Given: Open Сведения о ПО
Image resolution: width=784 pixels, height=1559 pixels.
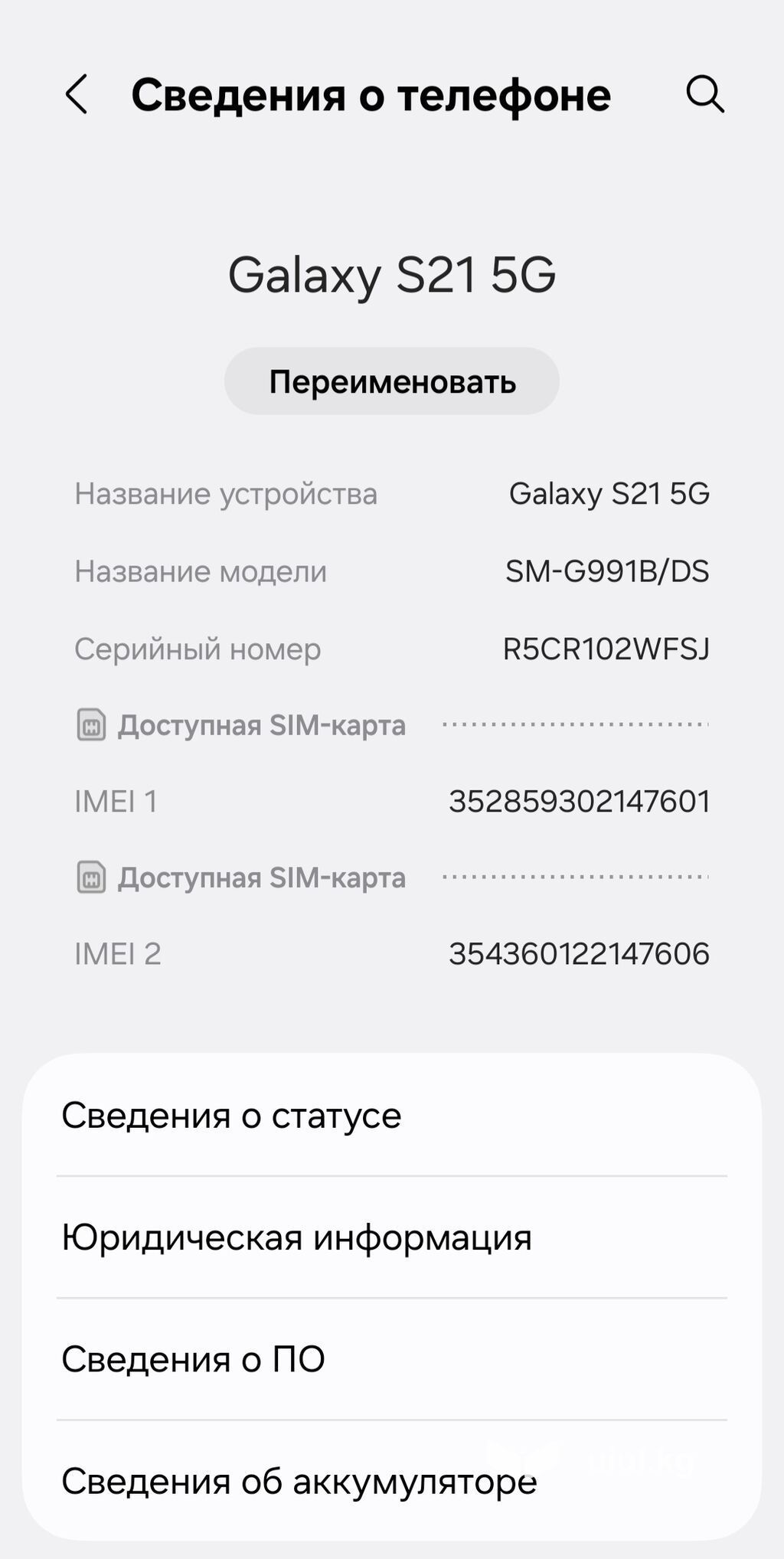Looking at the screenshot, I should pyautogui.click(x=392, y=1359).
